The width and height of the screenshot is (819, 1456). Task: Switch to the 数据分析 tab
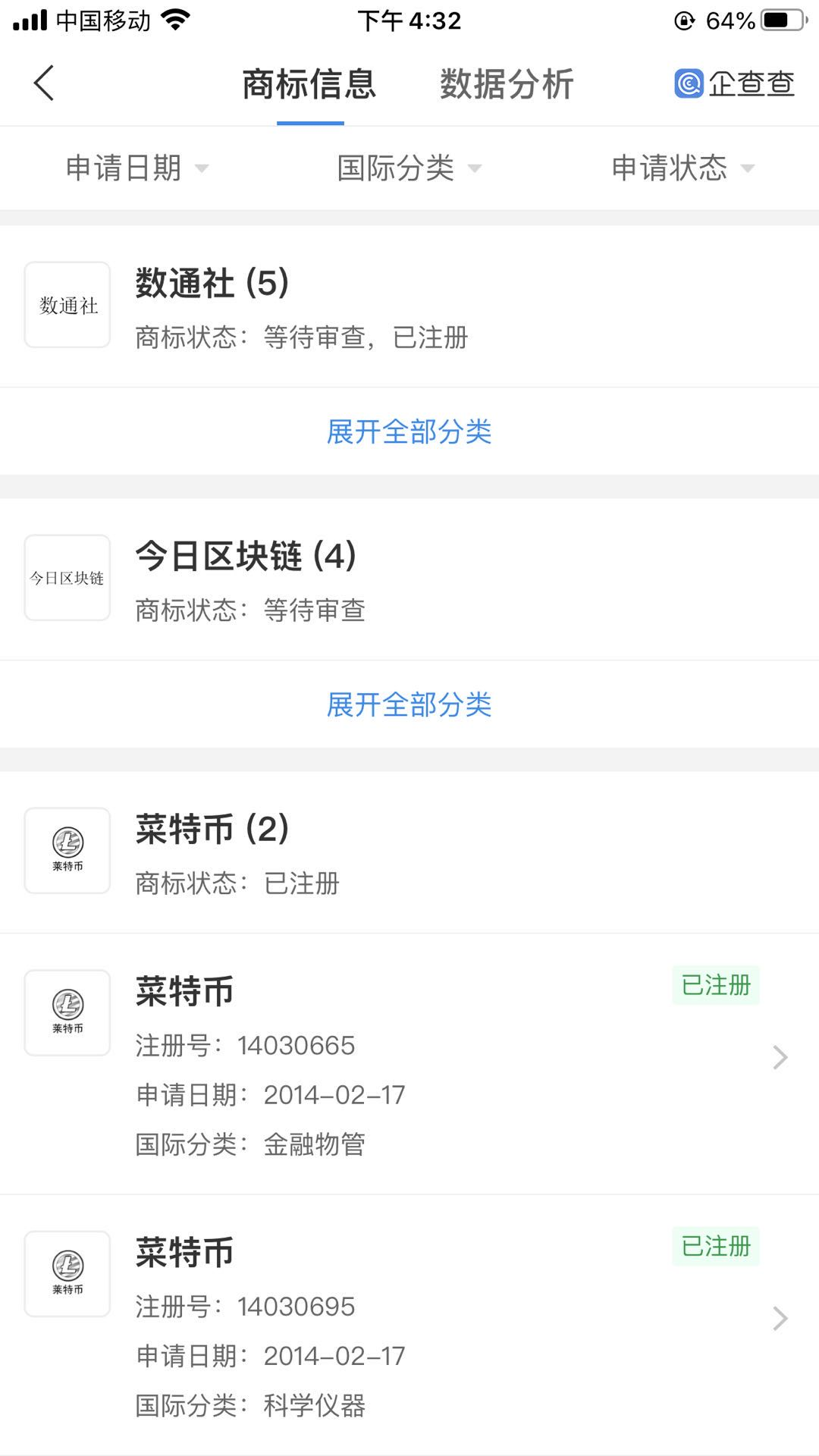pos(505,84)
